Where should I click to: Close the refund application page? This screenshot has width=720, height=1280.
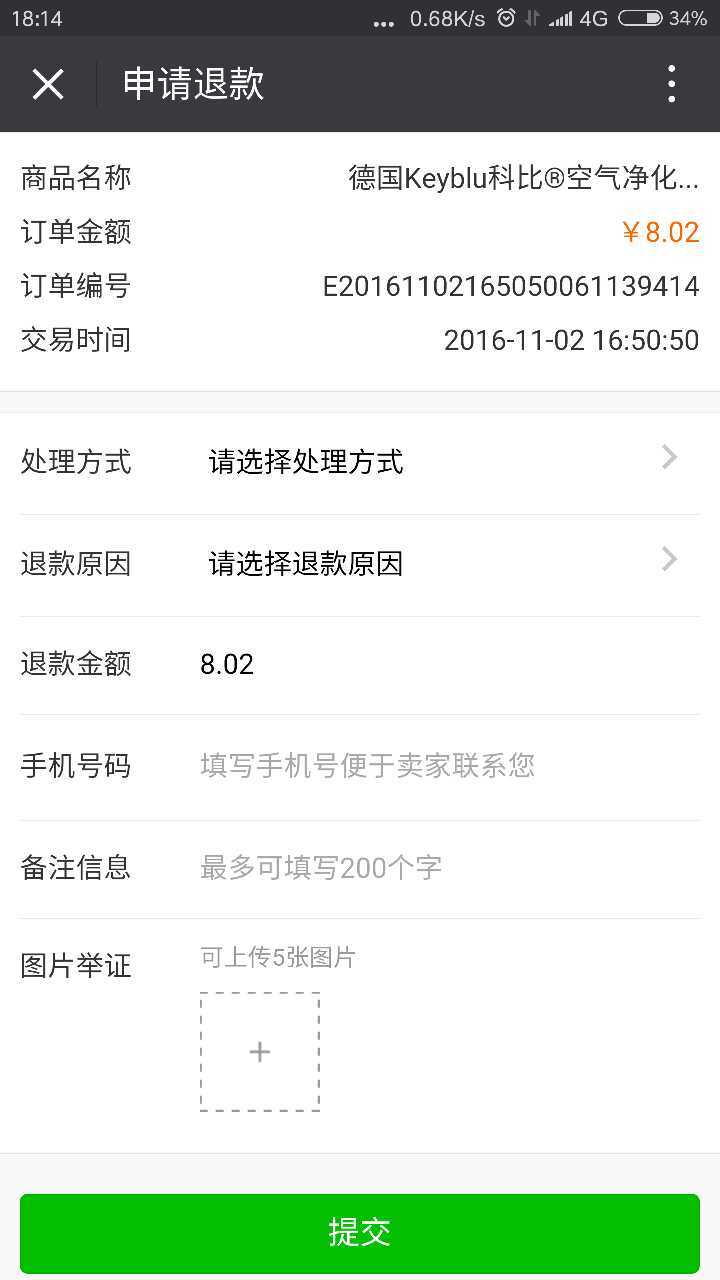(x=48, y=84)
